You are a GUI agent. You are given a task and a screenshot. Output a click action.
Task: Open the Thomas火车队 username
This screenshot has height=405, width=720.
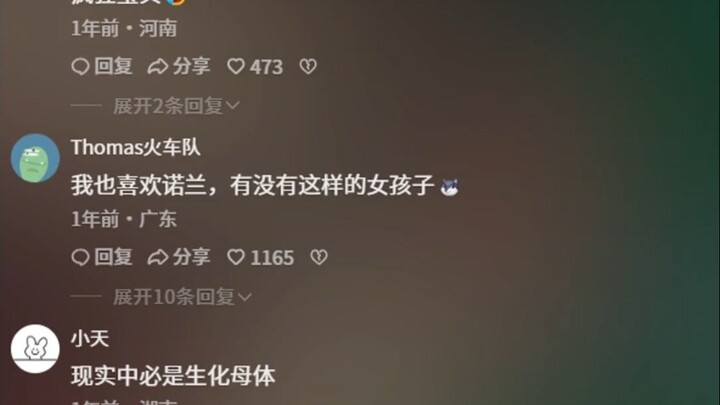coord(136,147)
